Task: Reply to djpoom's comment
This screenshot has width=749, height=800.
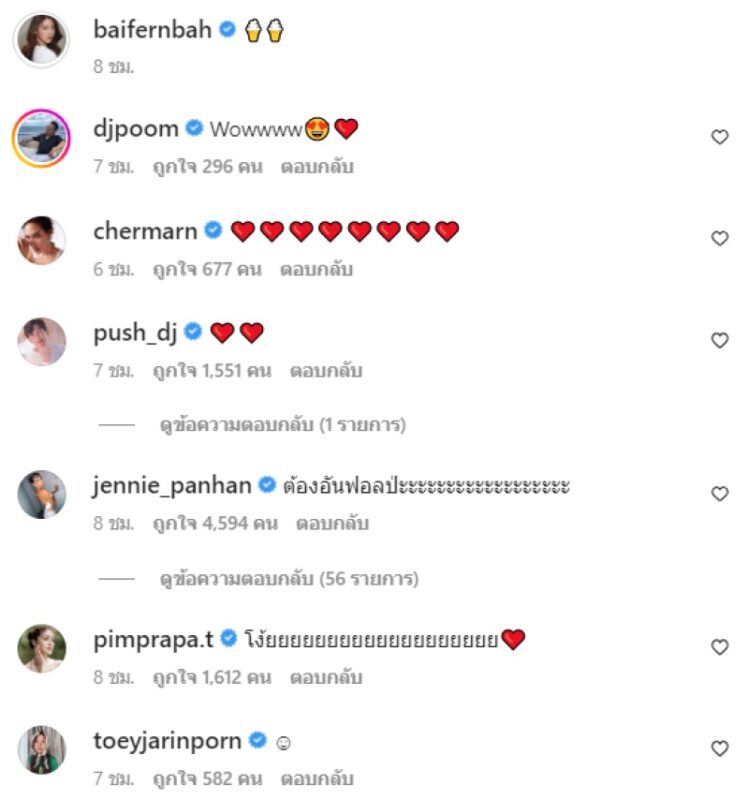Action: [x=316, y=167]
